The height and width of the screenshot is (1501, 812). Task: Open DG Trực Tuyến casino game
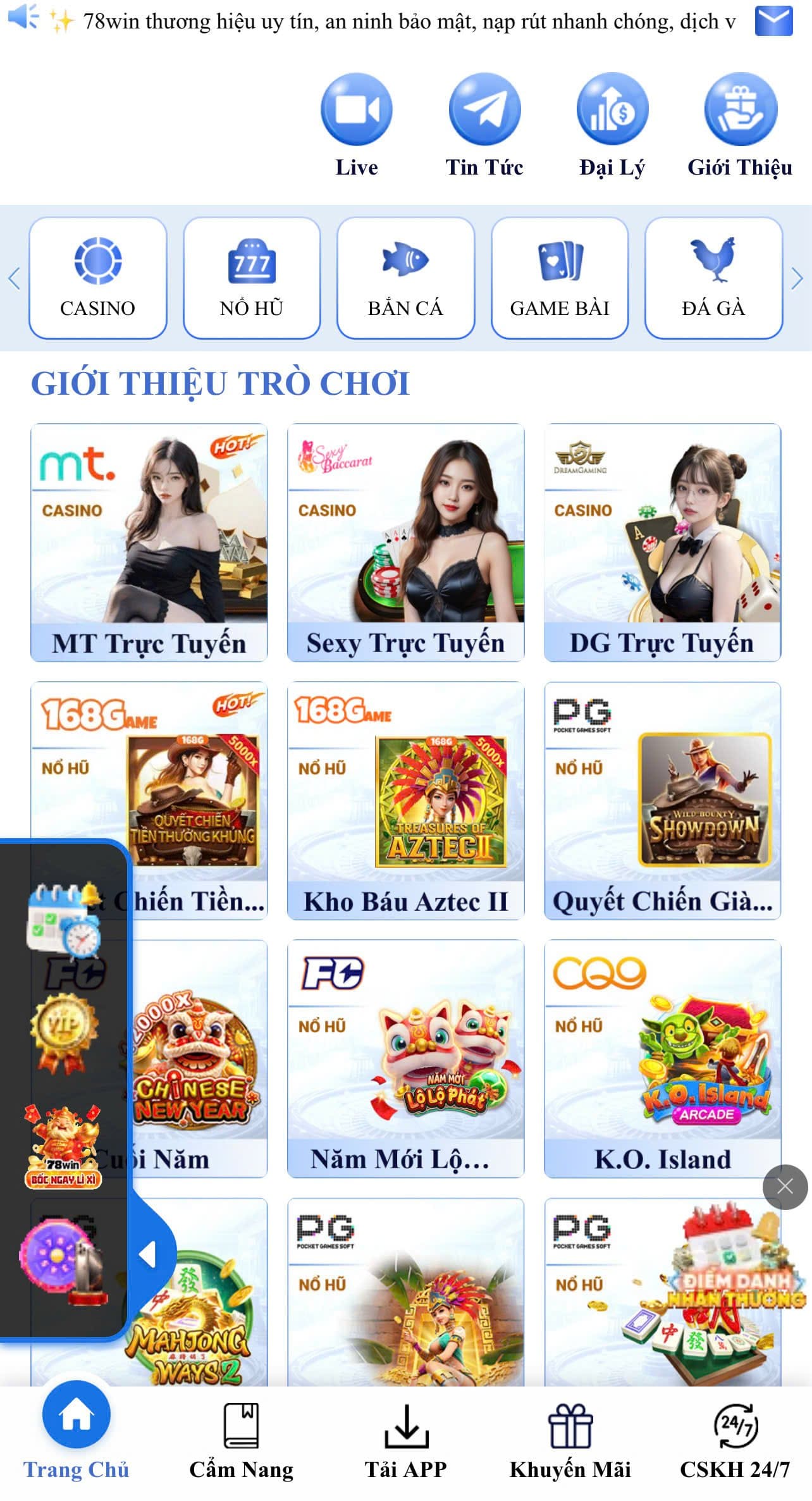pyautogui.click(x=662, y=542)
